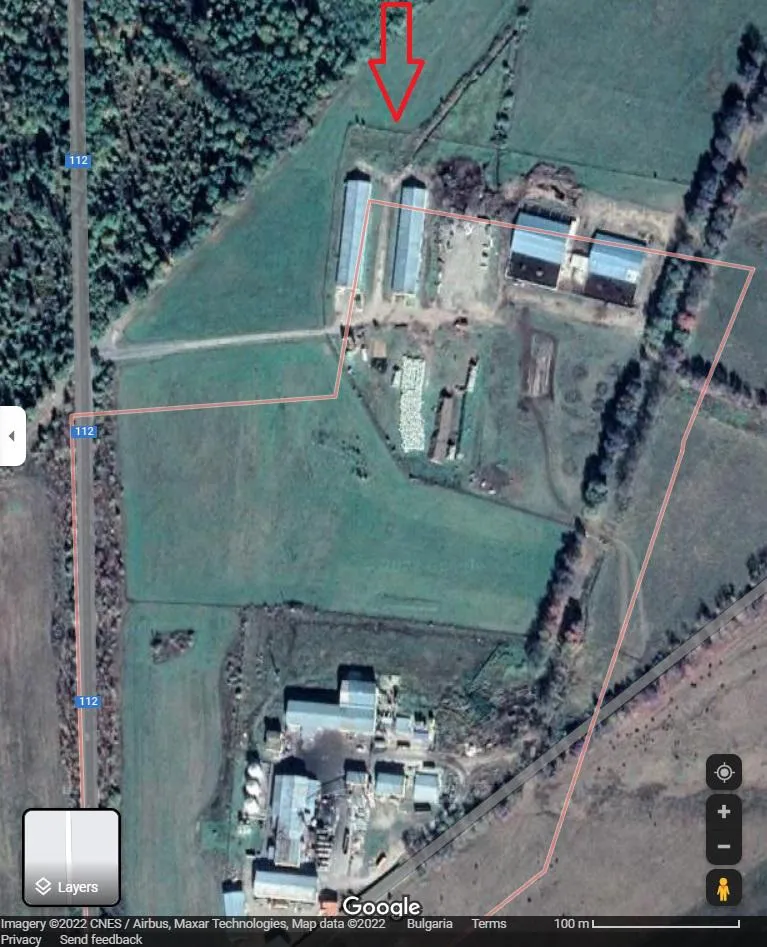
Task: Open the Privacy link
Action: pyautogui.click(x=21, y=939)
